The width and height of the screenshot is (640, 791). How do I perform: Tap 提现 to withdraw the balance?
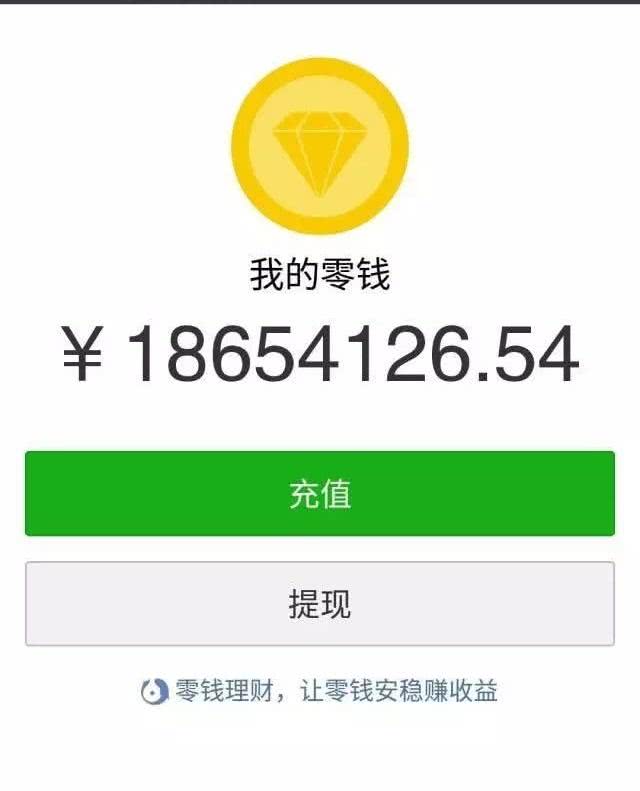point(320,604)
